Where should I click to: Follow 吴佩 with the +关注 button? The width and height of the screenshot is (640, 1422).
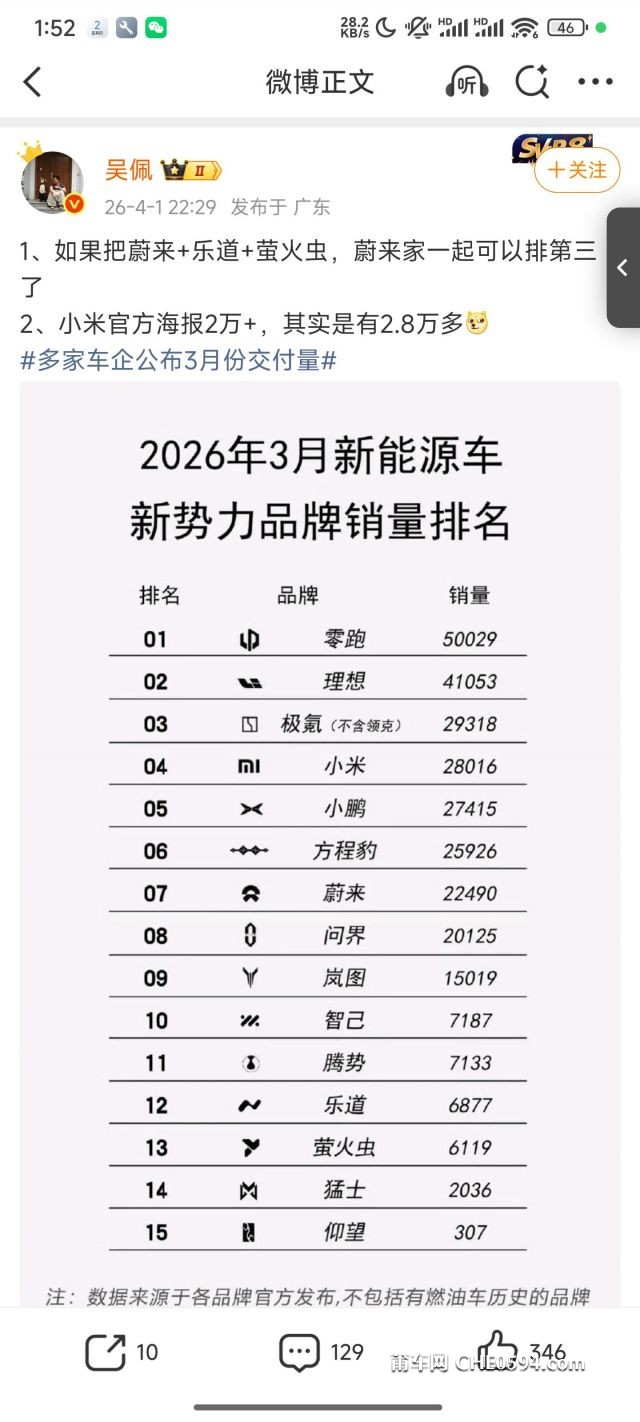(577, 170)
